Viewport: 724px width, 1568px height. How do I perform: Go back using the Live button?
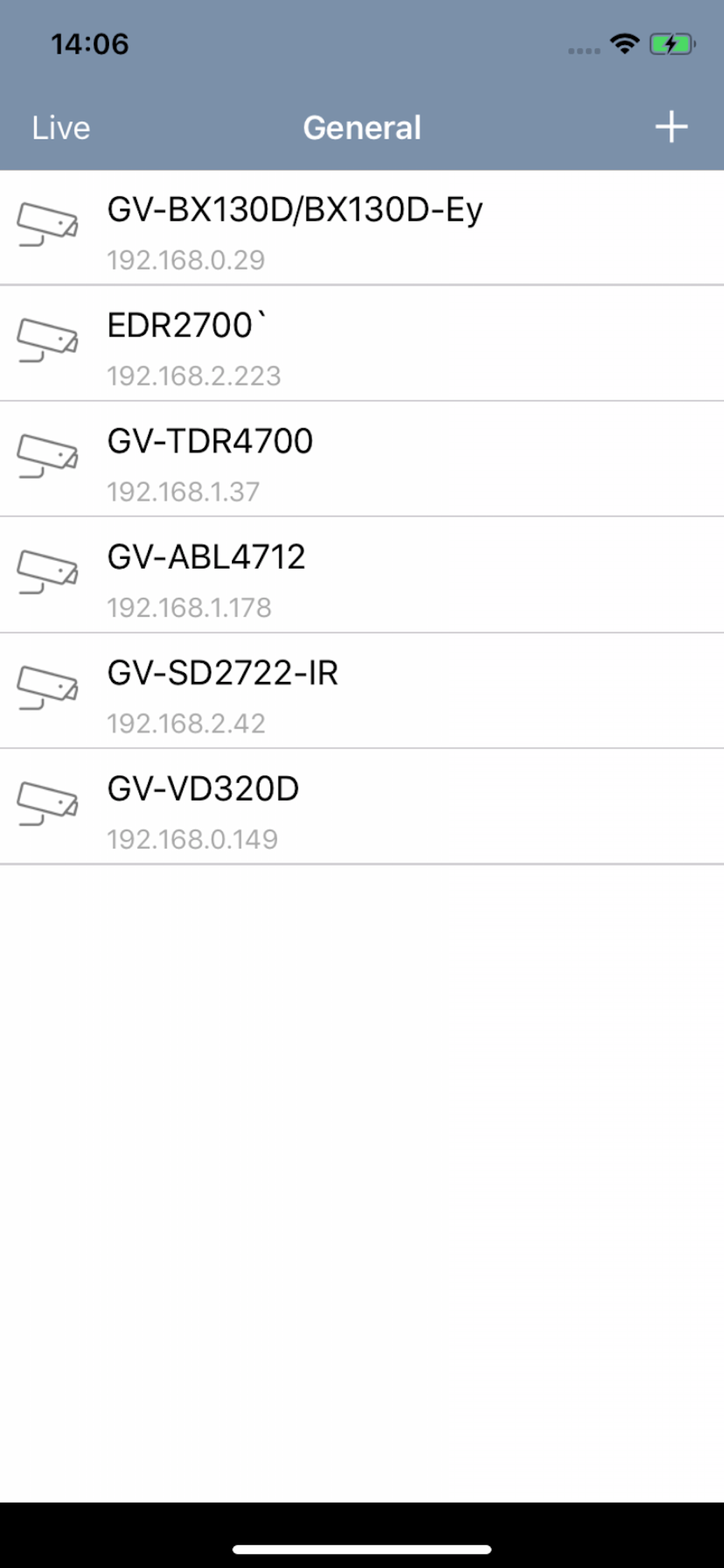(x=61, y=127)
